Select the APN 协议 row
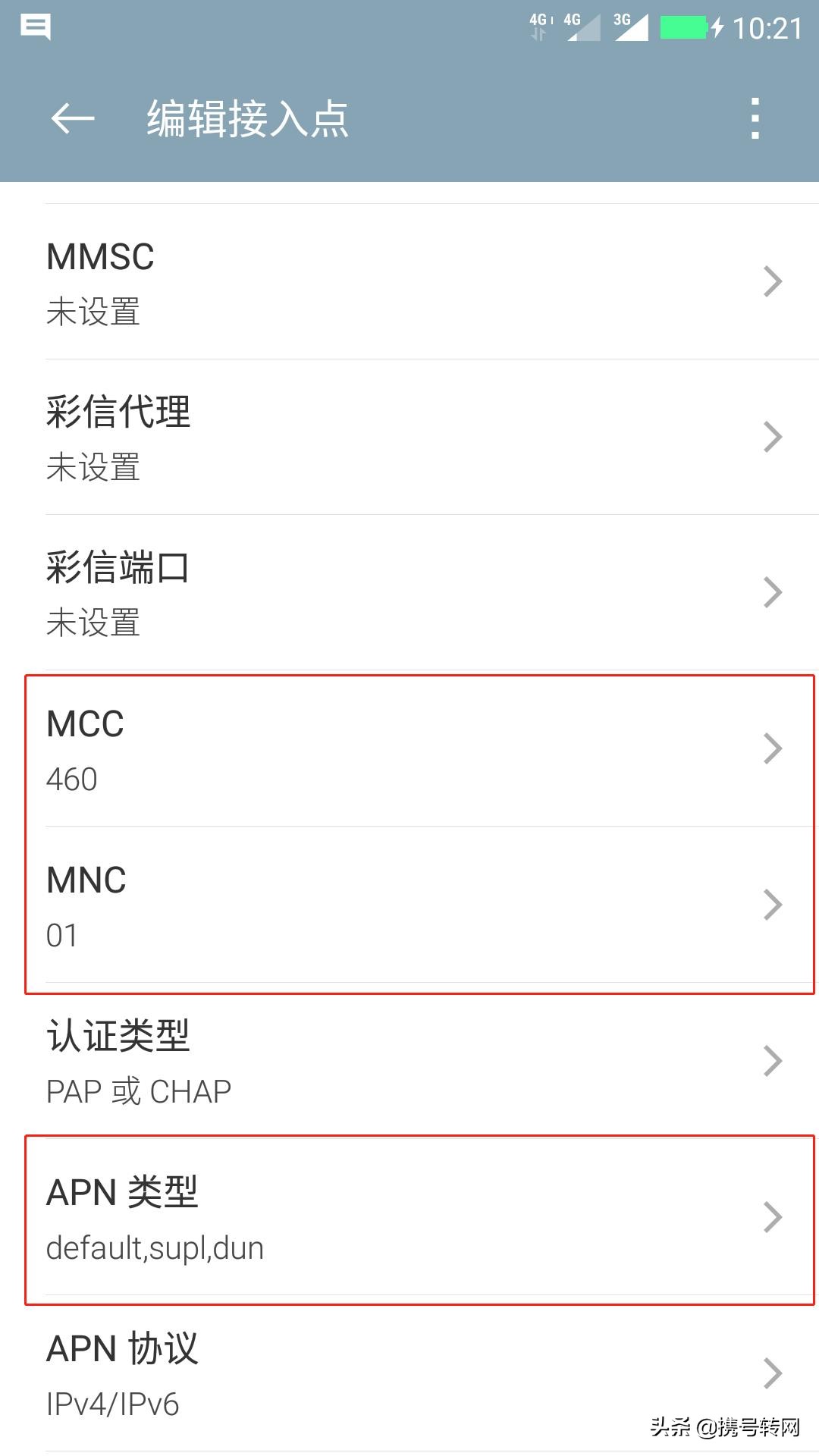The height and width of the screenshot is (1456, 819). (x=409, y=1374)
